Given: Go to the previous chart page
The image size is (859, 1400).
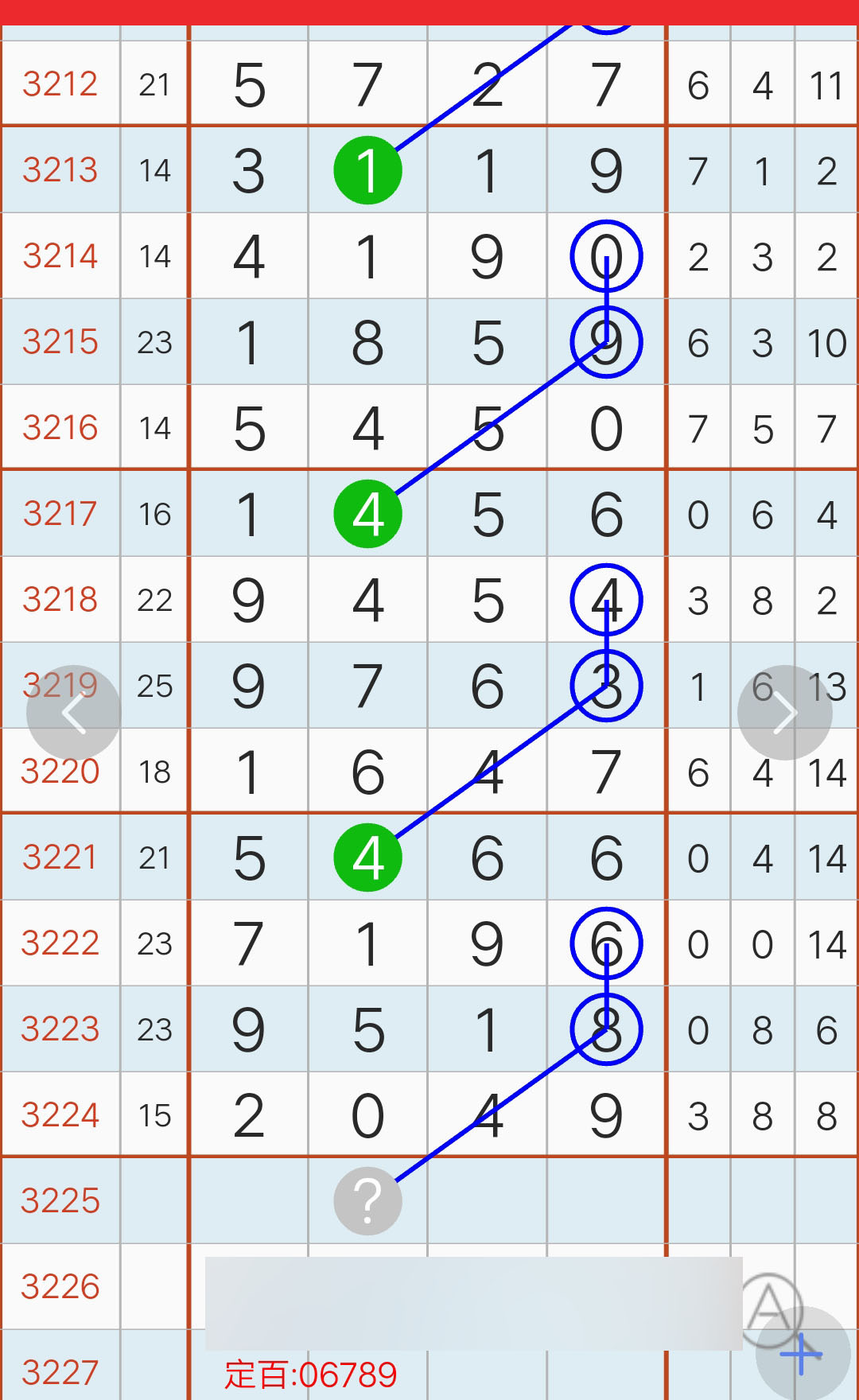Looking at the screenshot, I should click(x=74, y=713).
